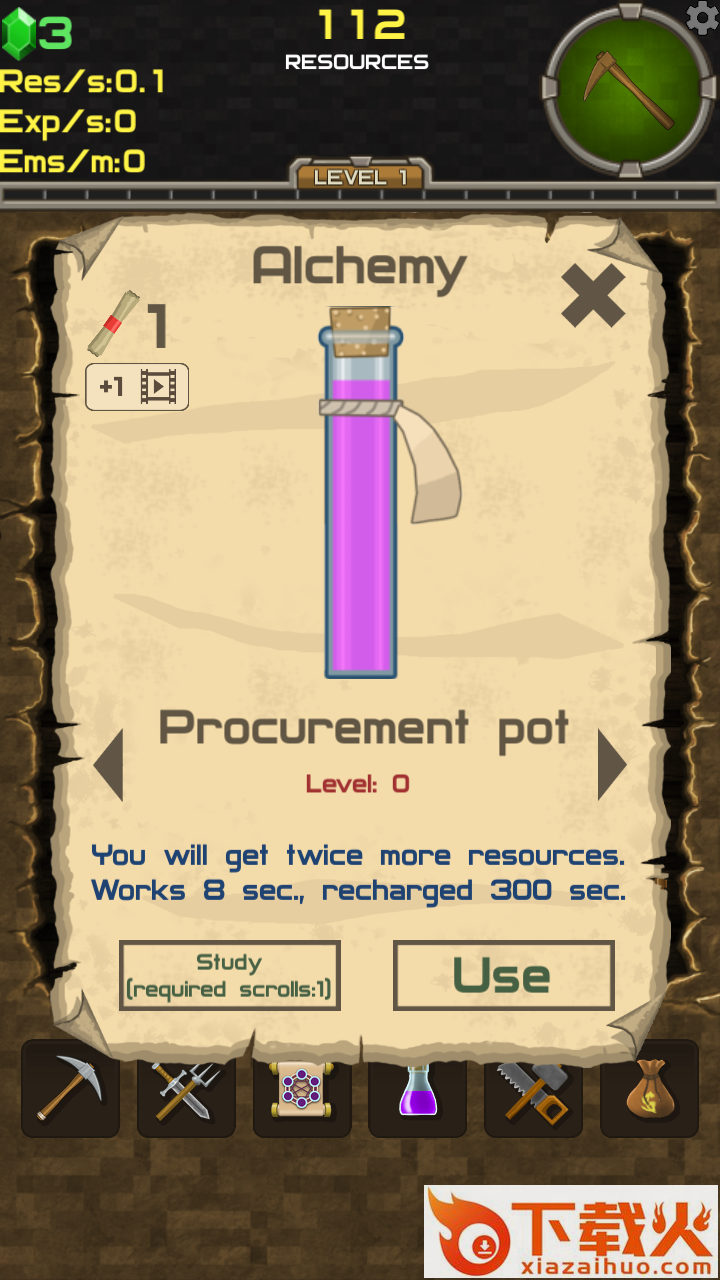Study the Procurement pot

230,975
